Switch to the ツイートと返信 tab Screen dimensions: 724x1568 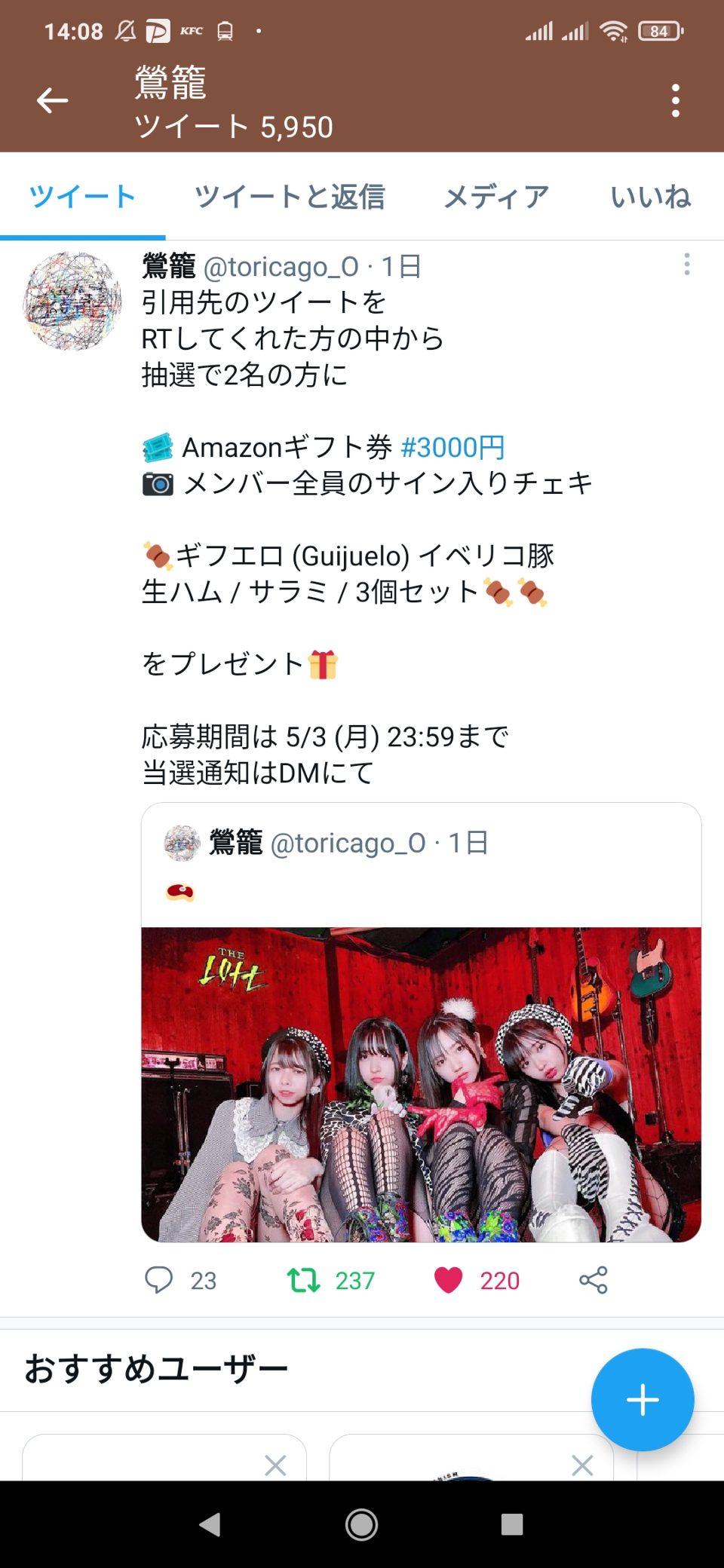(x=290, y=197)
